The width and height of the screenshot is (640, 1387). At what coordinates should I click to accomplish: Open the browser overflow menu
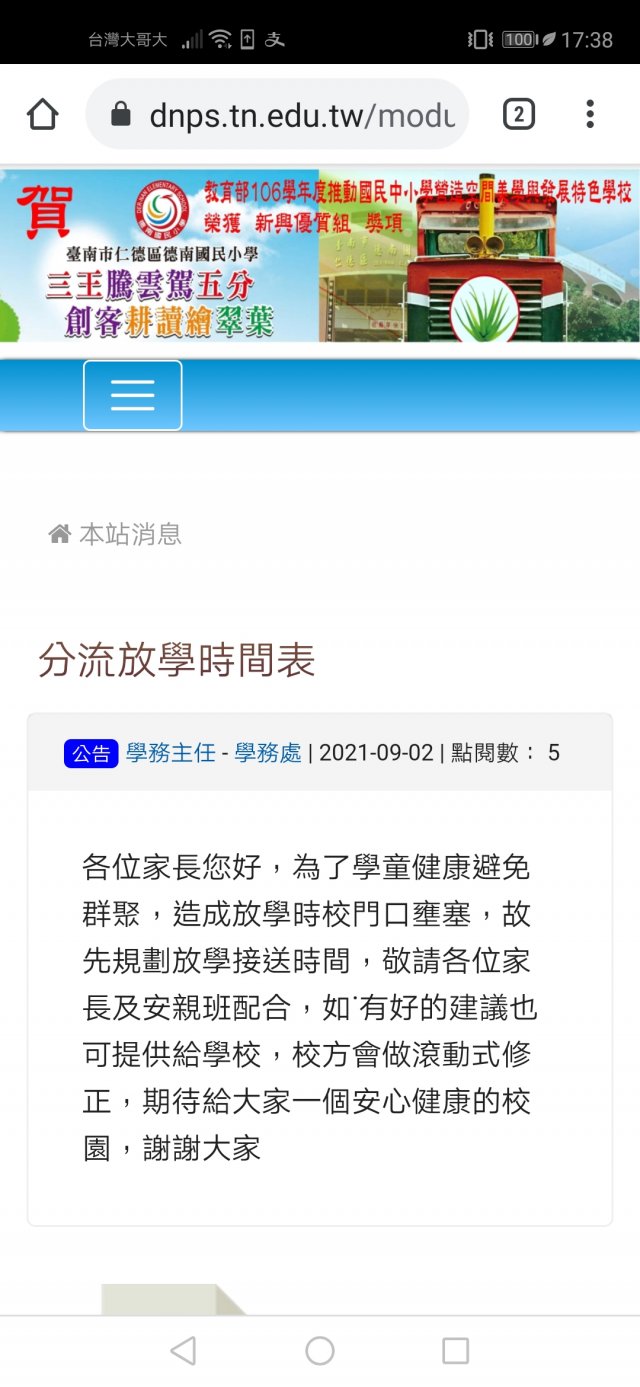(x=590, y=115)
